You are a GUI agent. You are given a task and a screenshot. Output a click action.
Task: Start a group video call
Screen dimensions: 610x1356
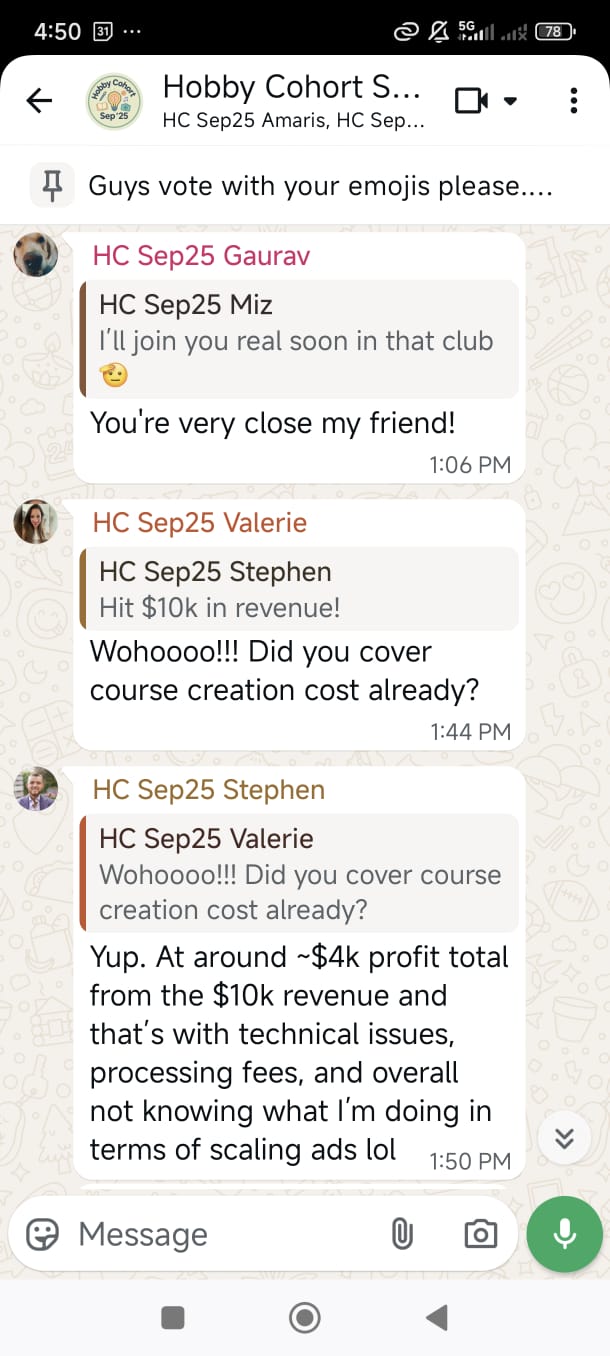471,100
